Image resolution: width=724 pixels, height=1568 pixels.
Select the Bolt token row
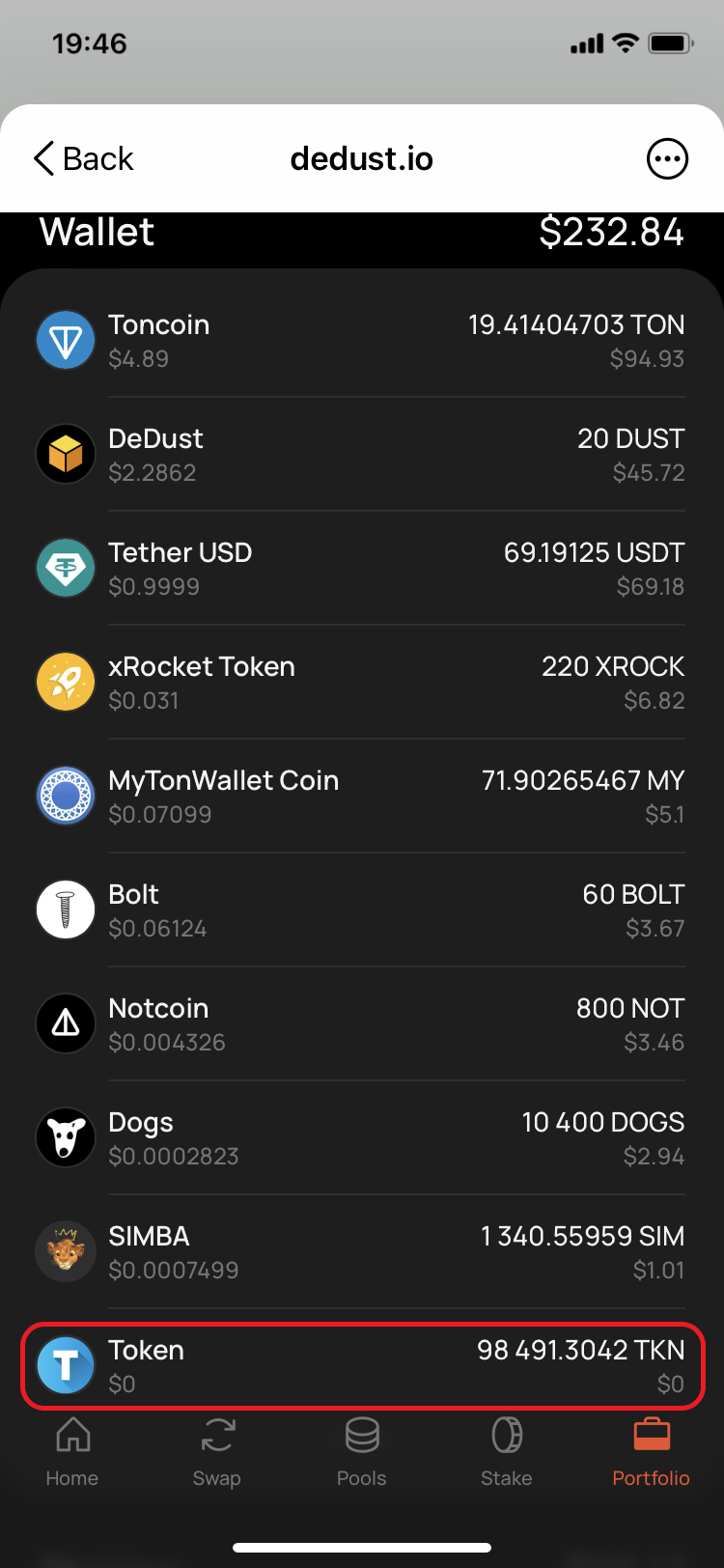362,910
